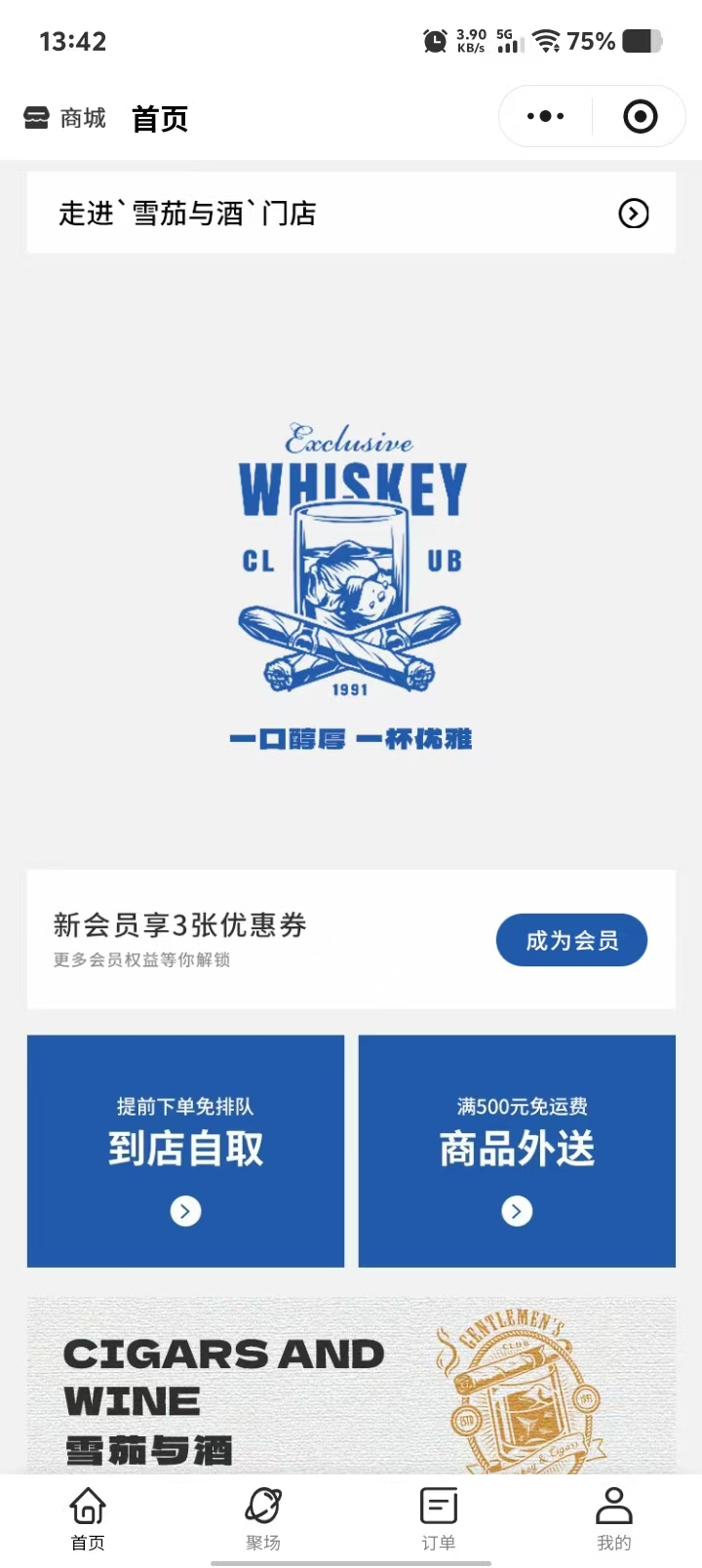Open the mini program more-options menu
The image size is (702, 1568).
(x=545, y=117)
